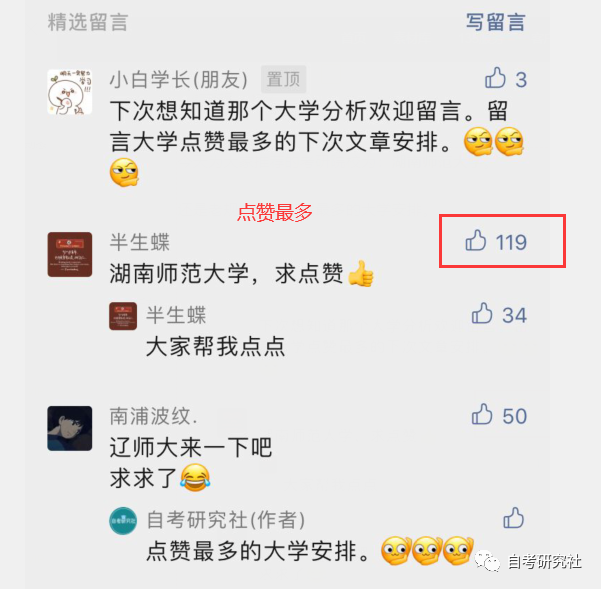Like the author reply from 自考研究社

point(514,518)
